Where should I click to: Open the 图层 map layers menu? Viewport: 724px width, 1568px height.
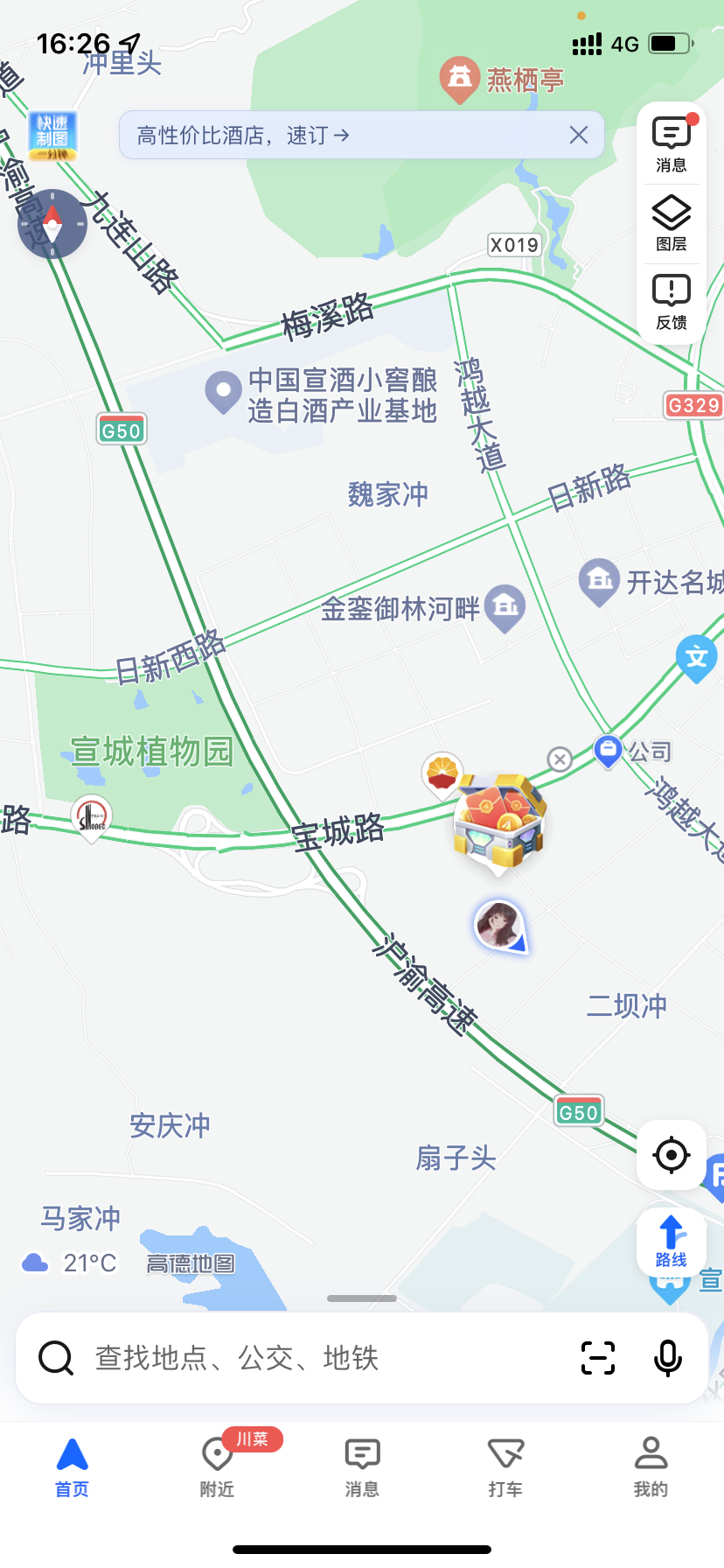coord(671,223)
